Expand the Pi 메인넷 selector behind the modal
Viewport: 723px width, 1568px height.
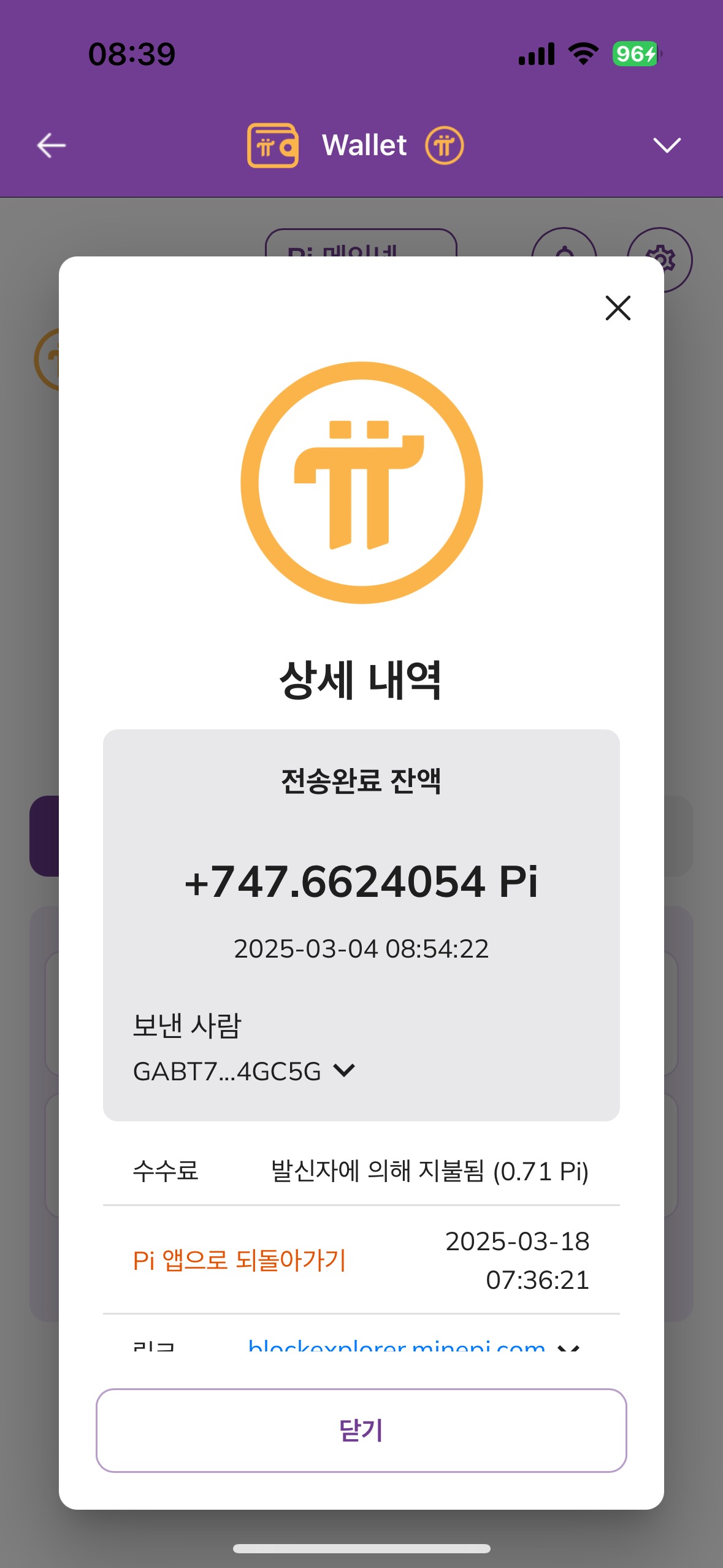pos(361,248)
